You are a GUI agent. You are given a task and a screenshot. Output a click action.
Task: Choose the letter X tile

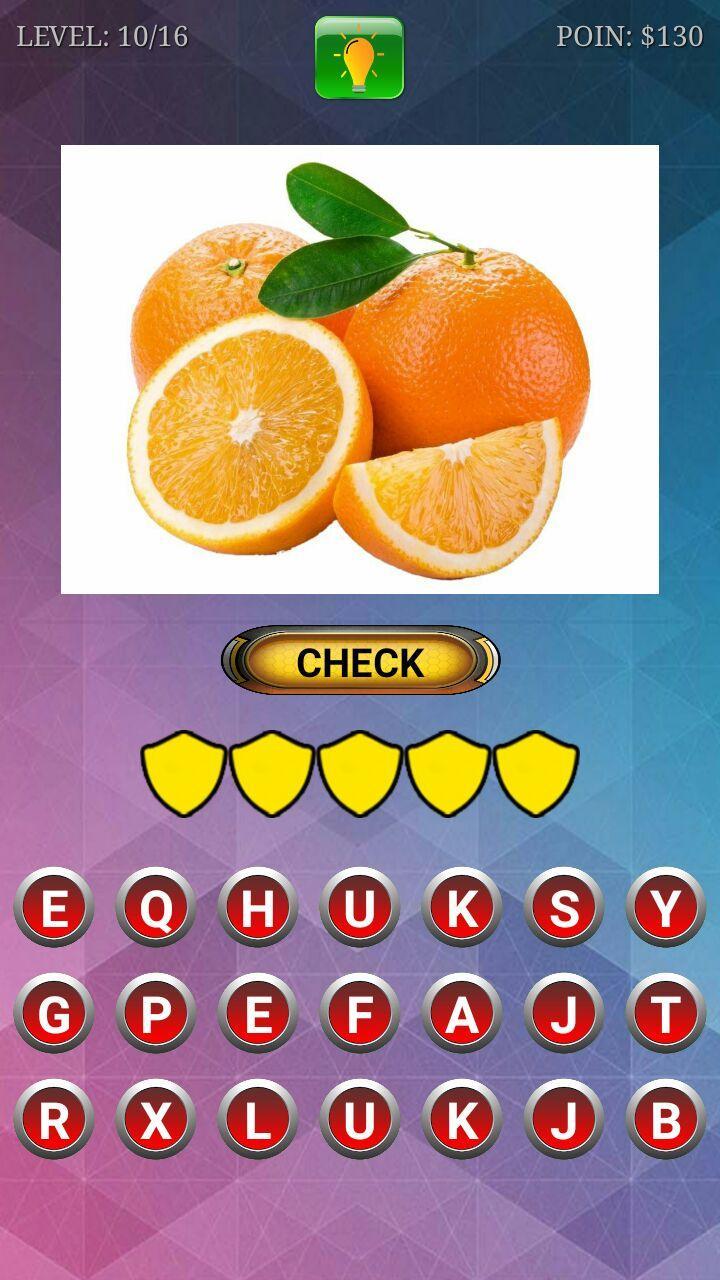(155, 1119)
